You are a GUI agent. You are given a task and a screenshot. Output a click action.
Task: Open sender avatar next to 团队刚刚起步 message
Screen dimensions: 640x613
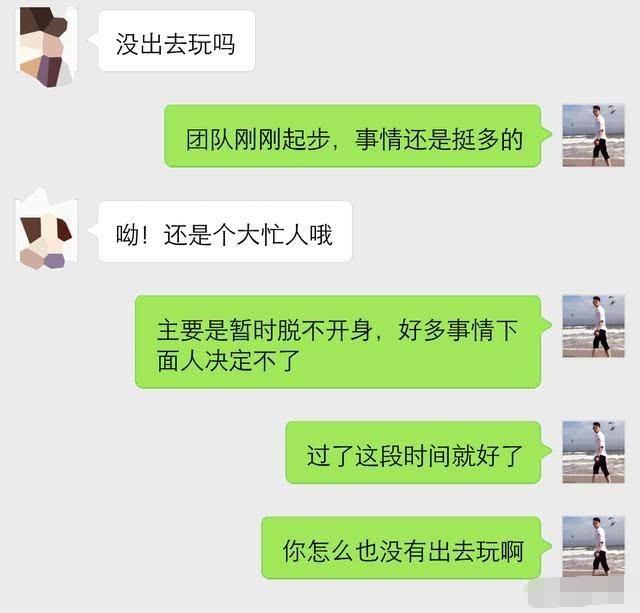(x=593, y=134)
